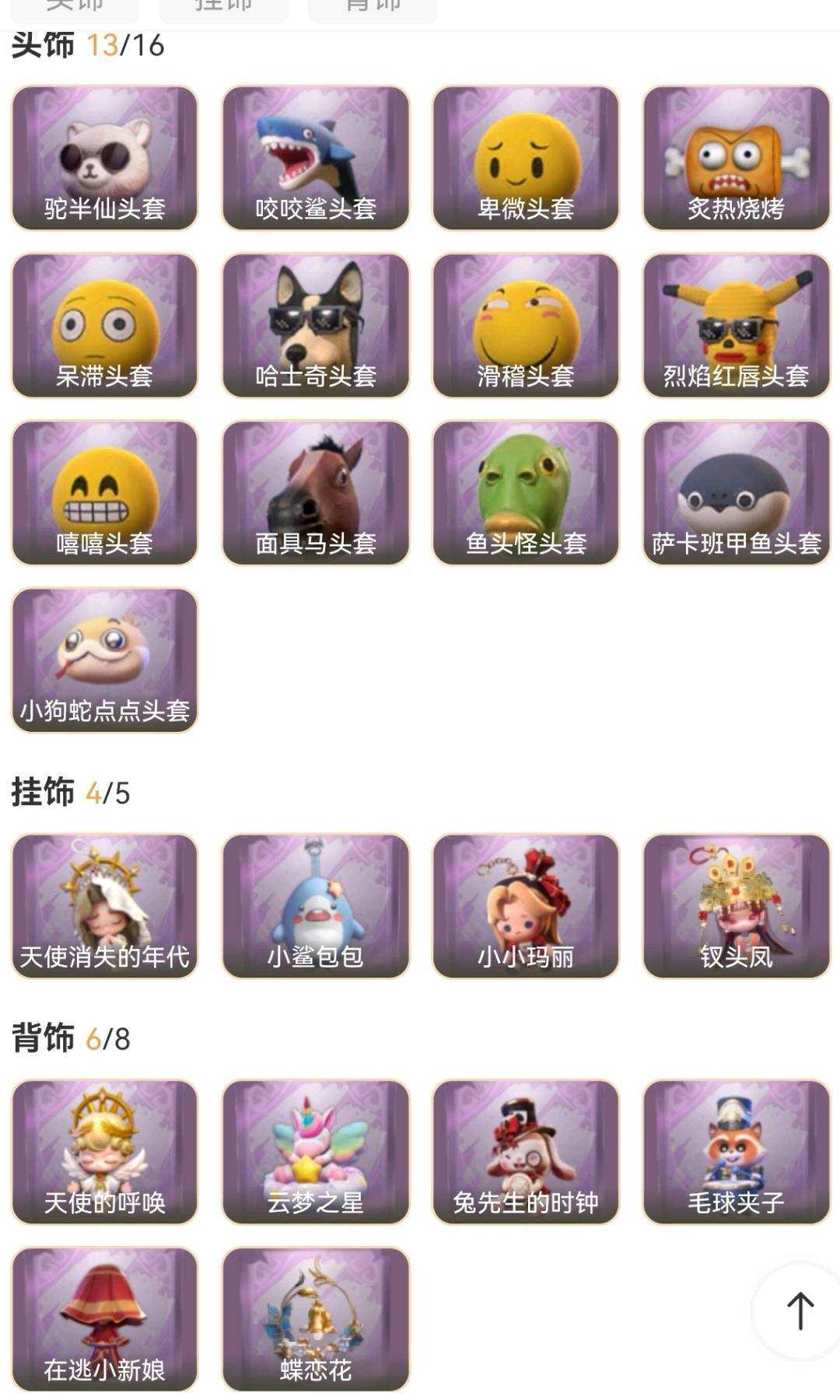
Task: Switch to the 挂饰 tab
Action: point(223,8)
